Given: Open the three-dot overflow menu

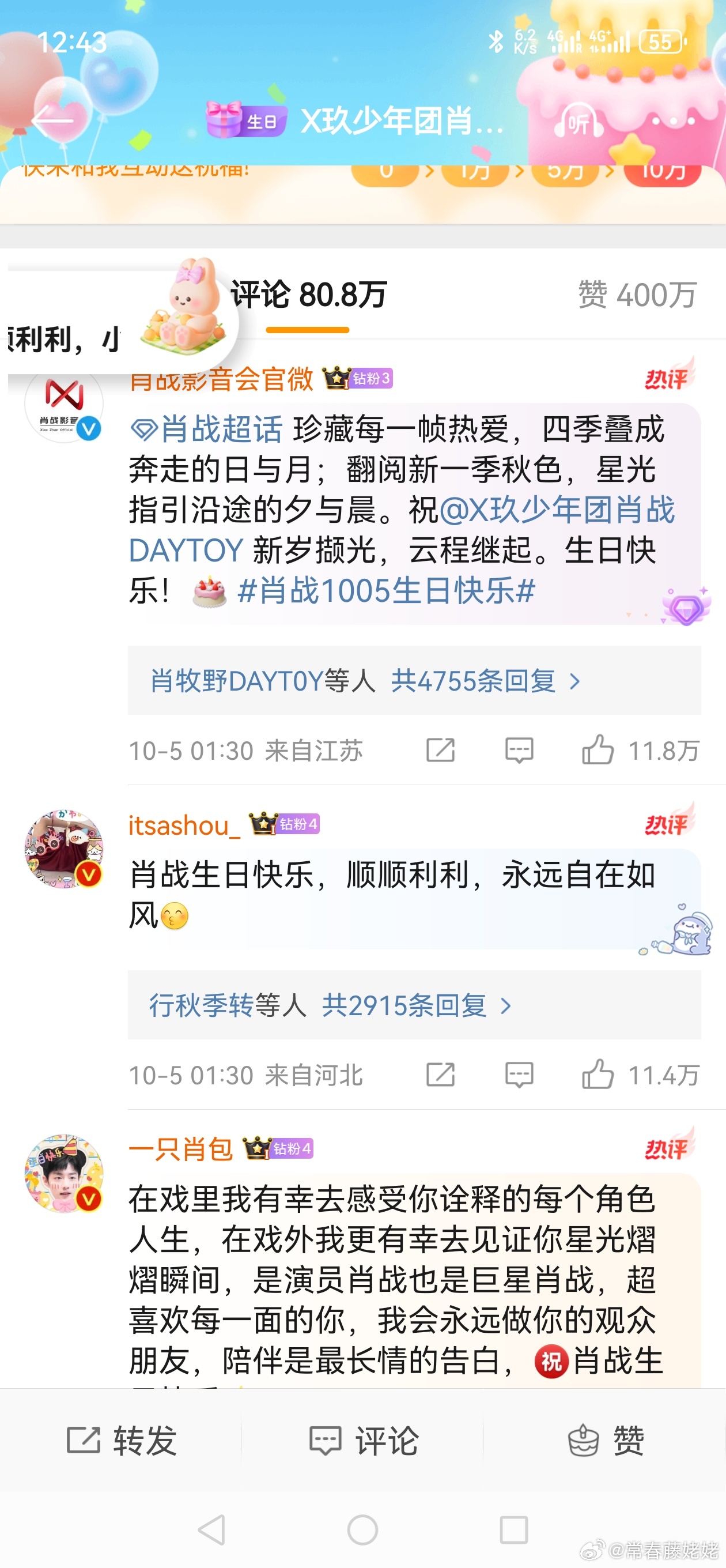Looking at the screenshot, I should point(673,120).
